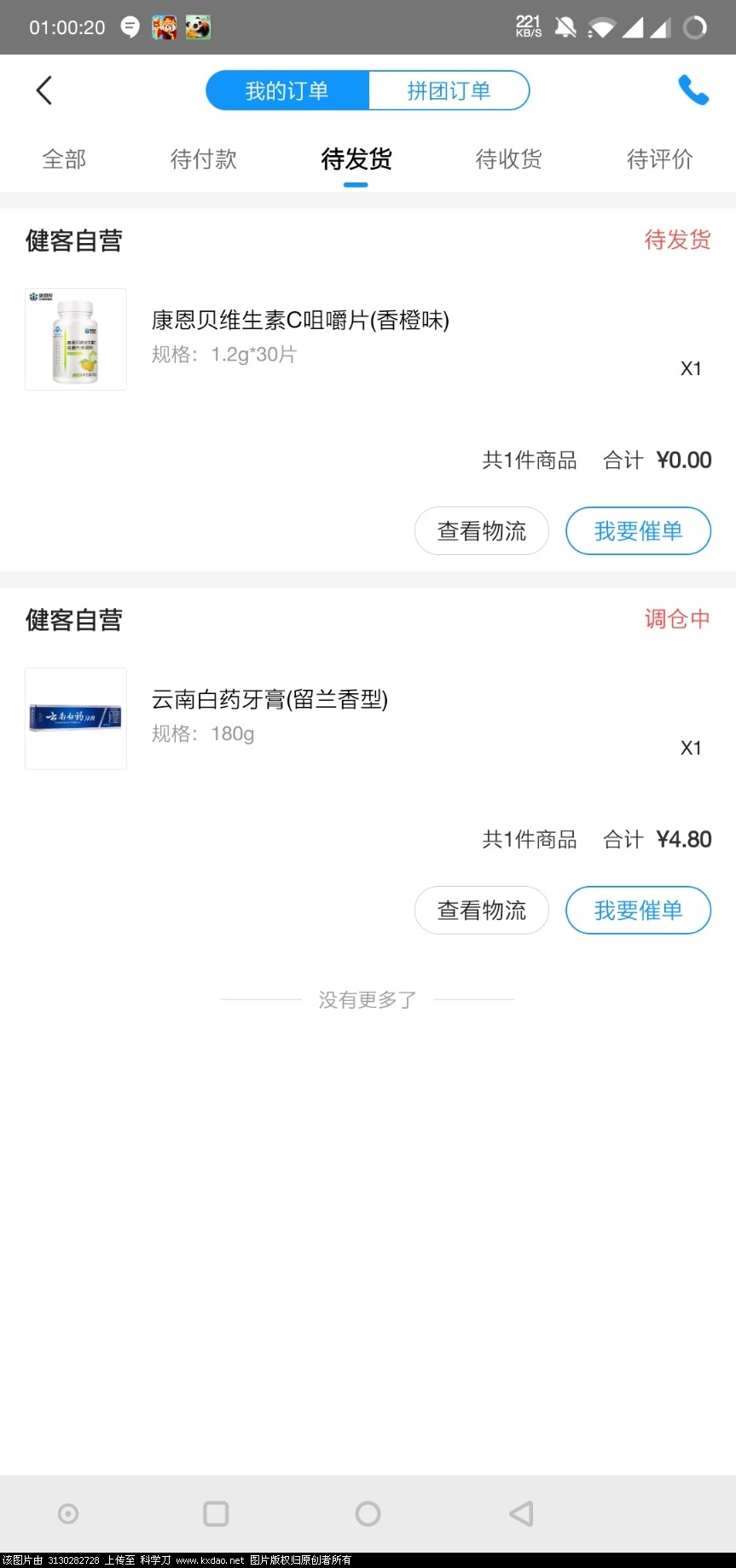Open notifications from the status bar bell icon

click(565, 26)
